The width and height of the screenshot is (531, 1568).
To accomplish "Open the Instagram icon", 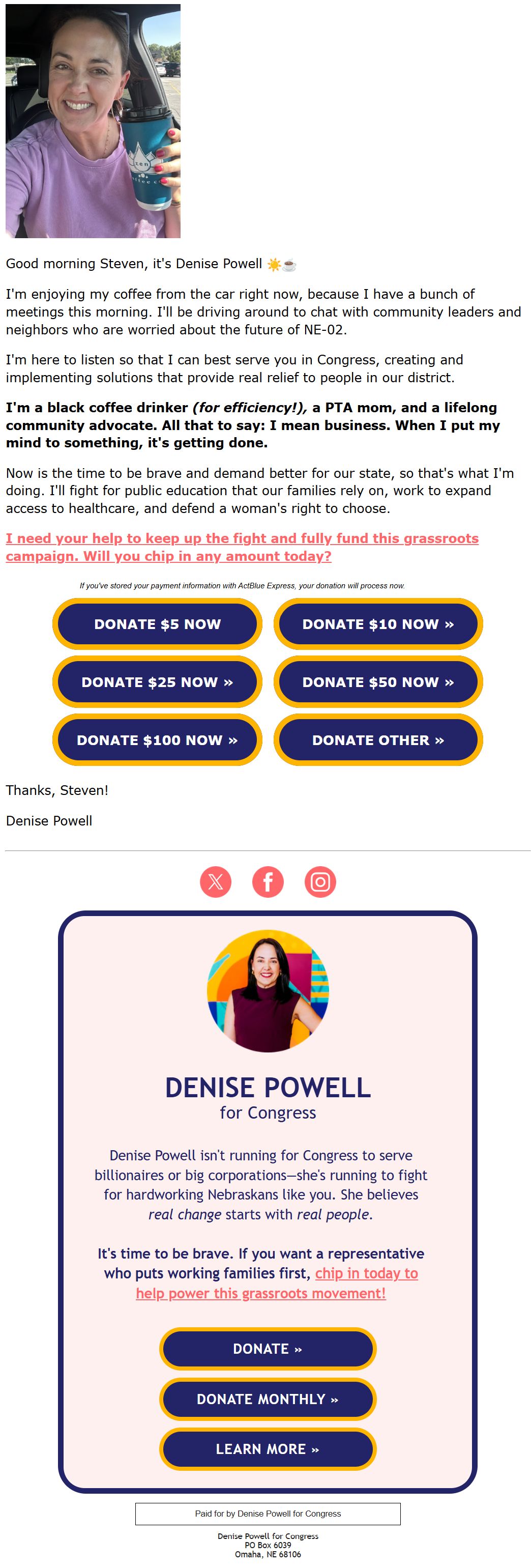I will [x=320, y=881].
